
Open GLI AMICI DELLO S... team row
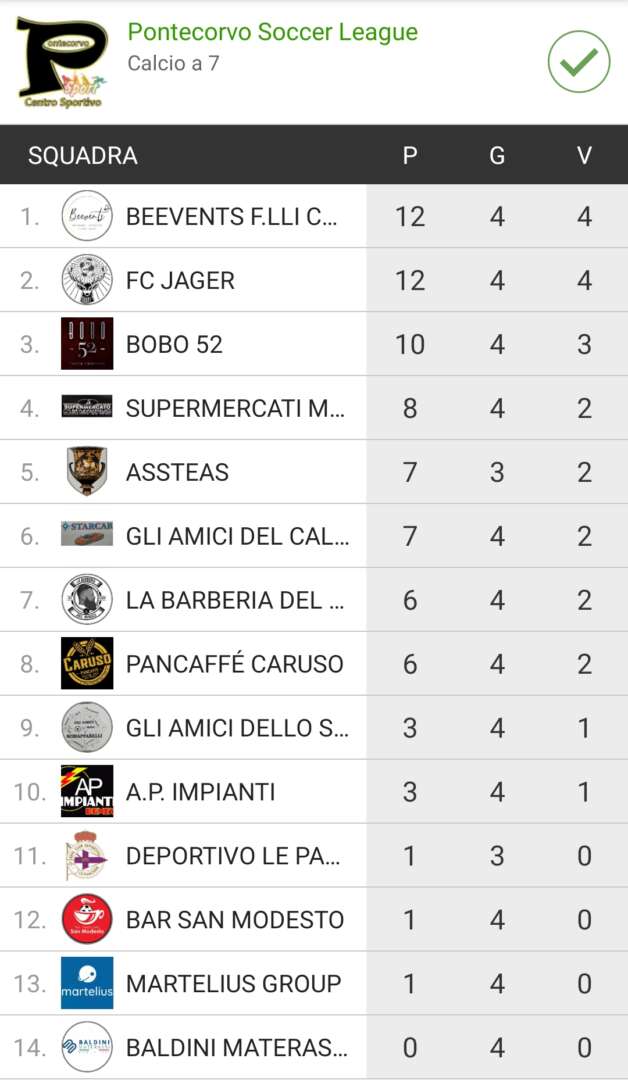tap(314, 728)
